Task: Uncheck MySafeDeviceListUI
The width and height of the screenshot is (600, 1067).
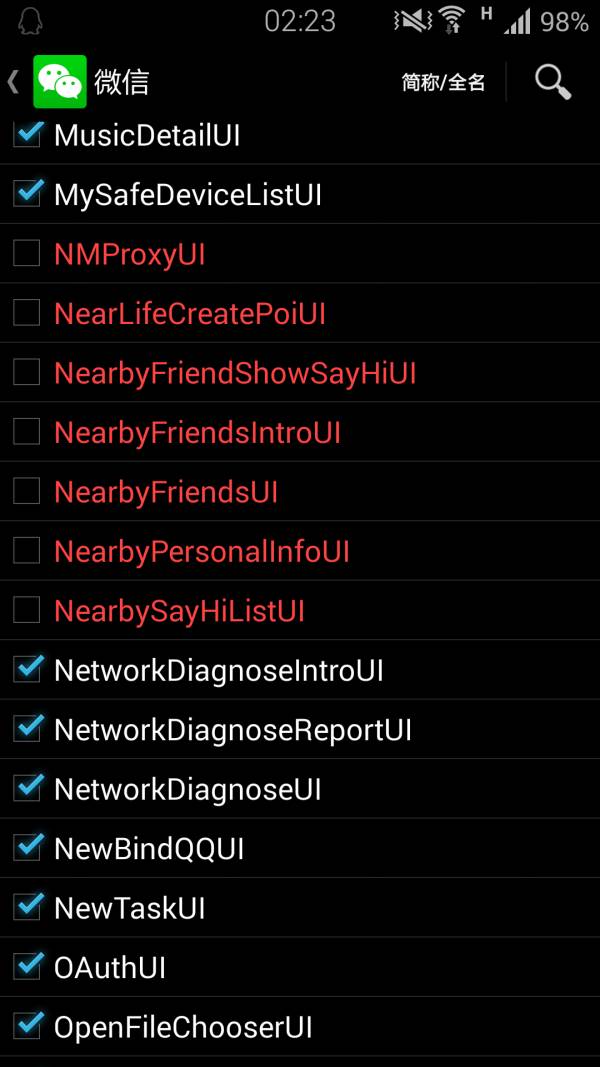Action: [x=27, y=194]
